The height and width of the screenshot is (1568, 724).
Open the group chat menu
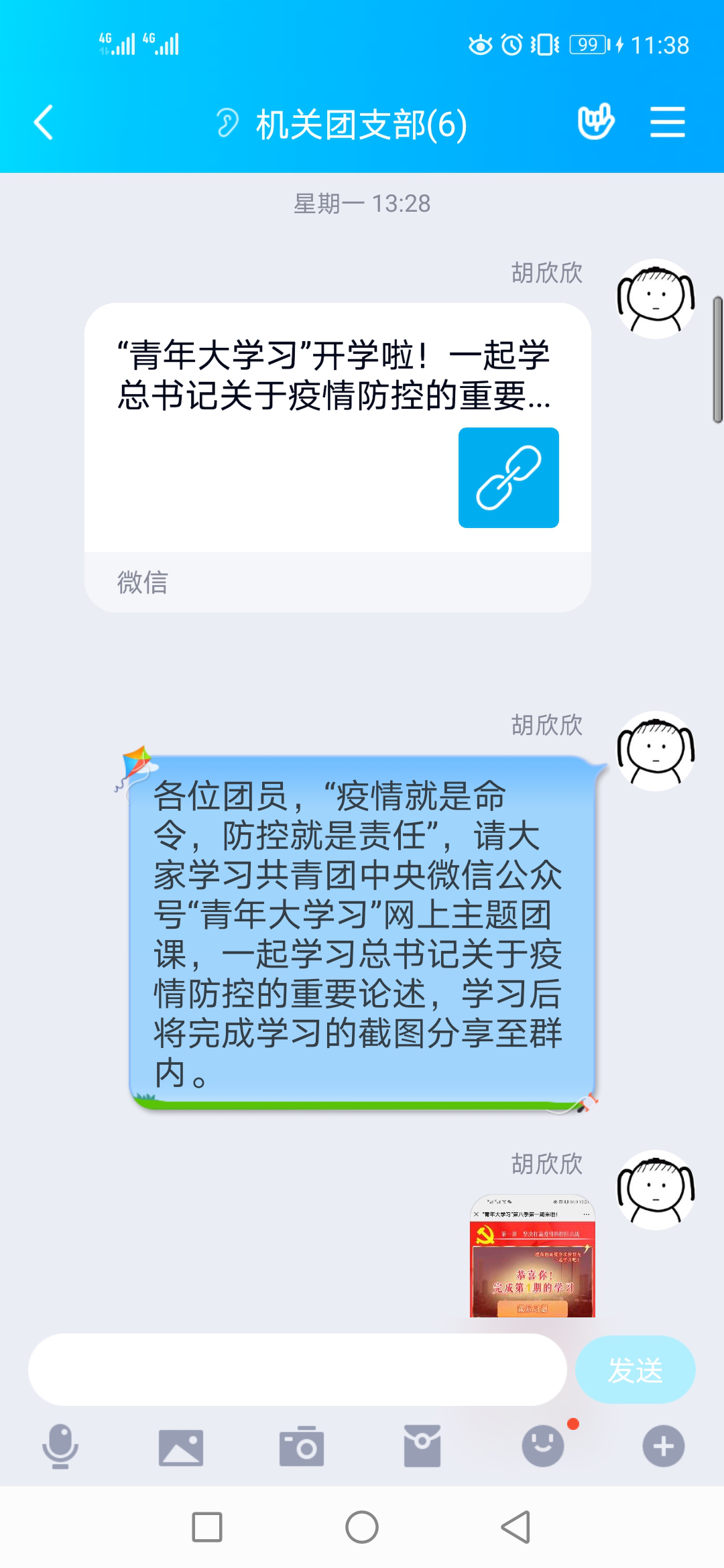point(667,123)
